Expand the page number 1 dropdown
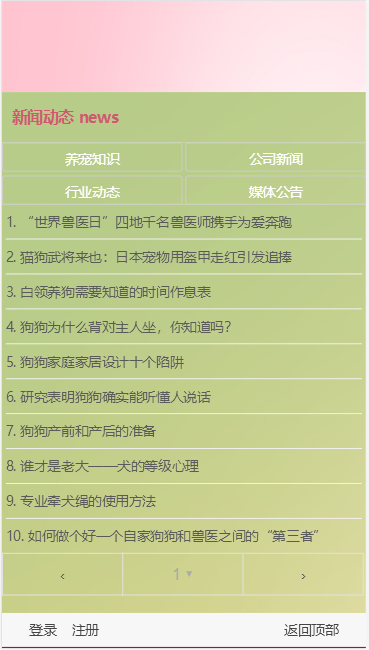The width and height of the screenshot is (369, 650). click(x=183, y=575)
